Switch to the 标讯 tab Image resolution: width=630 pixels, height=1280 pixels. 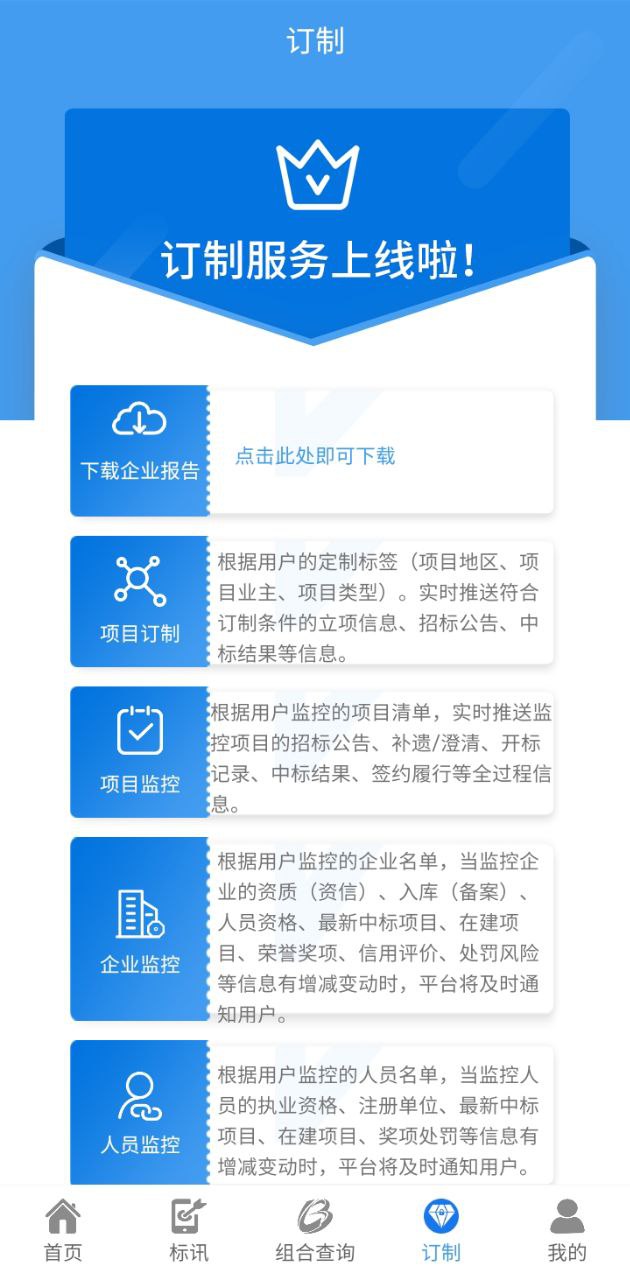click(x=188, y=1231)
